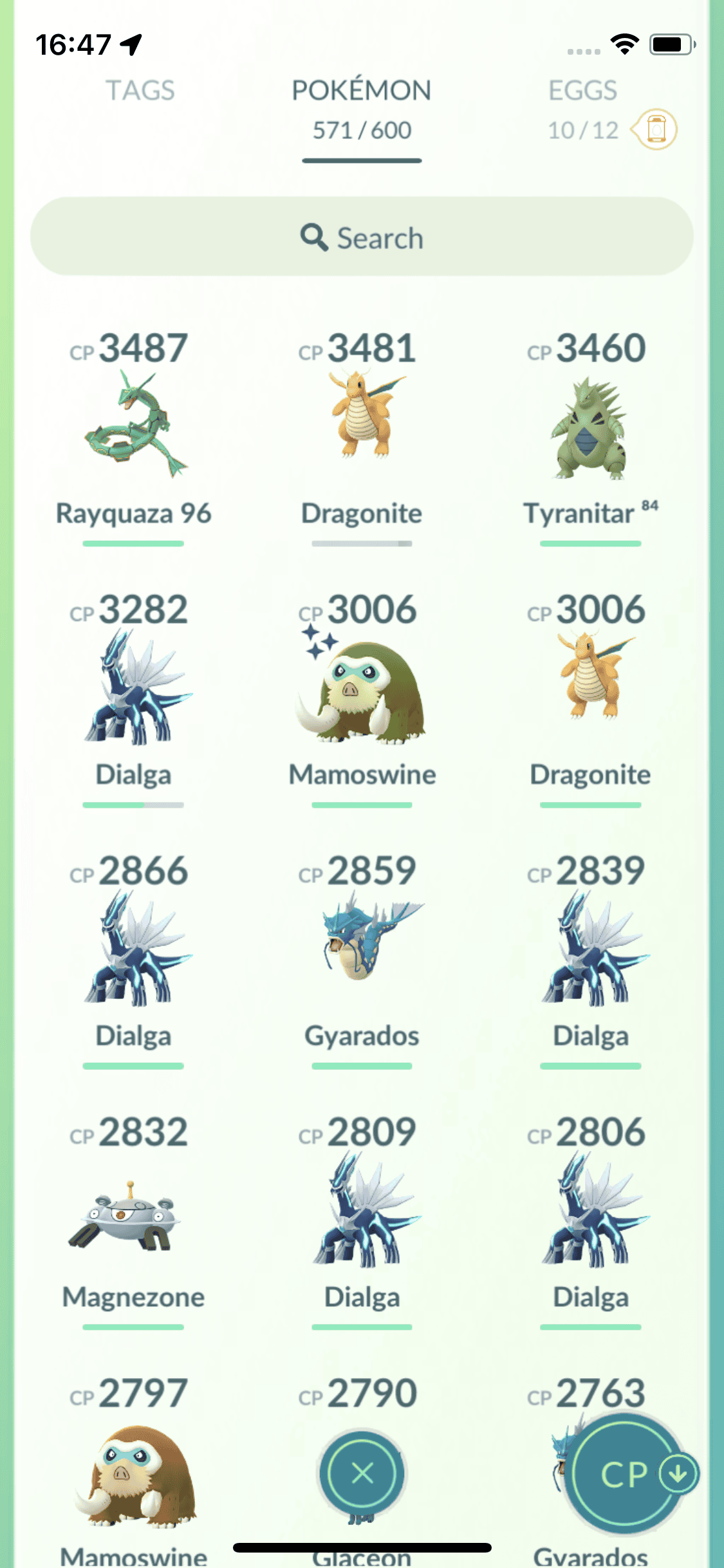Open Dialga with CP 3282
Viewport: 724px width, 1568px height.
pyautogui.click(x=134, y=689)
